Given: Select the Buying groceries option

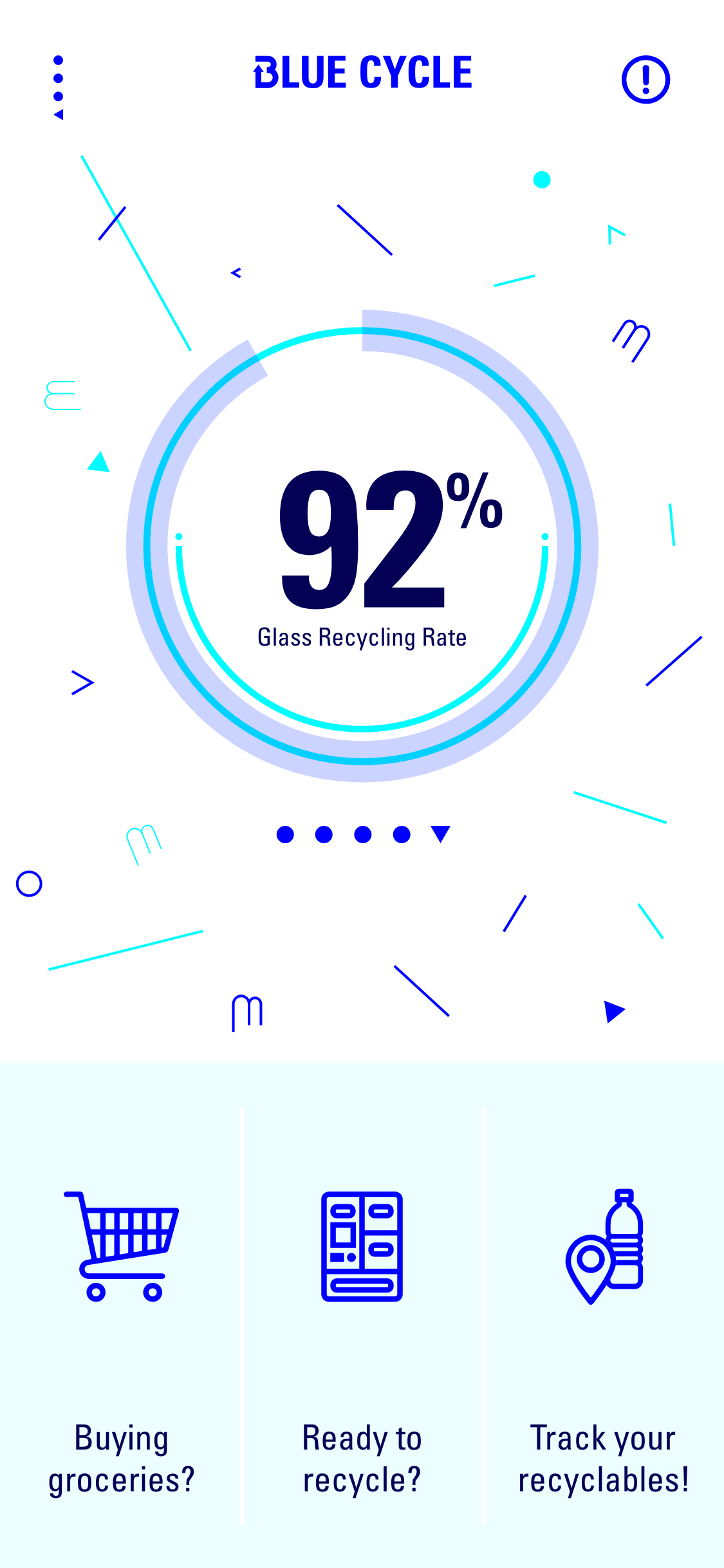Looking at the screenshot, I should click(121, 1320).
